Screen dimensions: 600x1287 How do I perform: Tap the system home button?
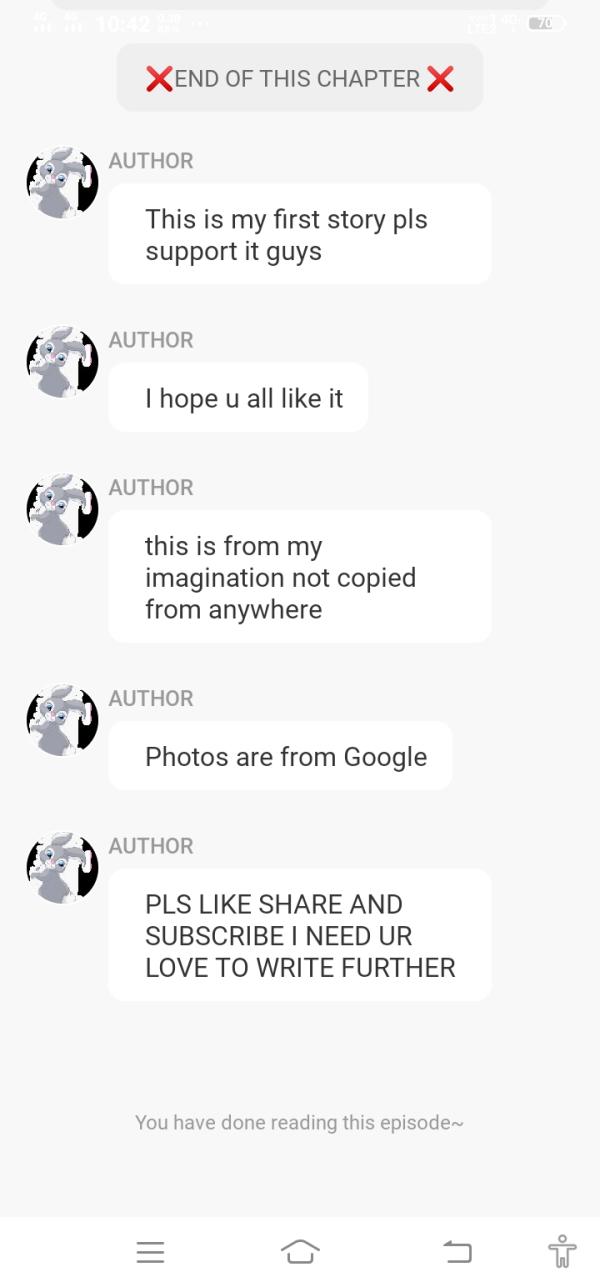pos(300,1250)
